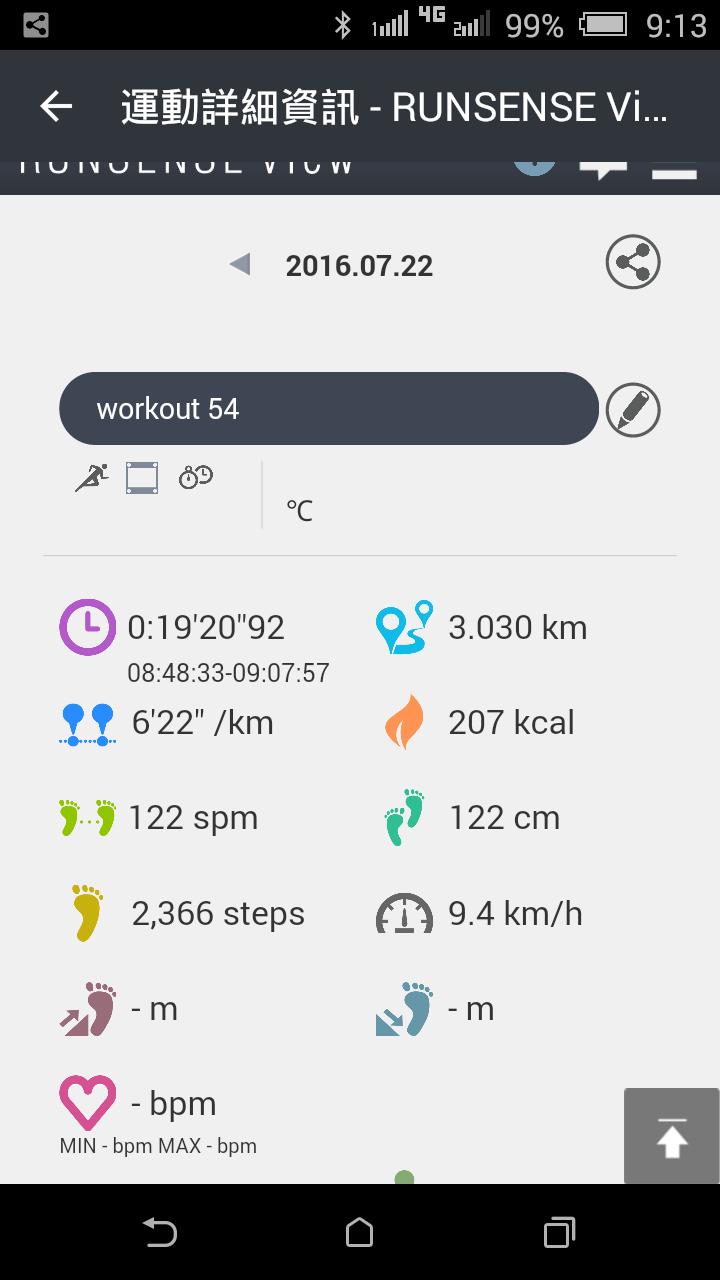Go back using the app bar arrow

click(56, 106)
